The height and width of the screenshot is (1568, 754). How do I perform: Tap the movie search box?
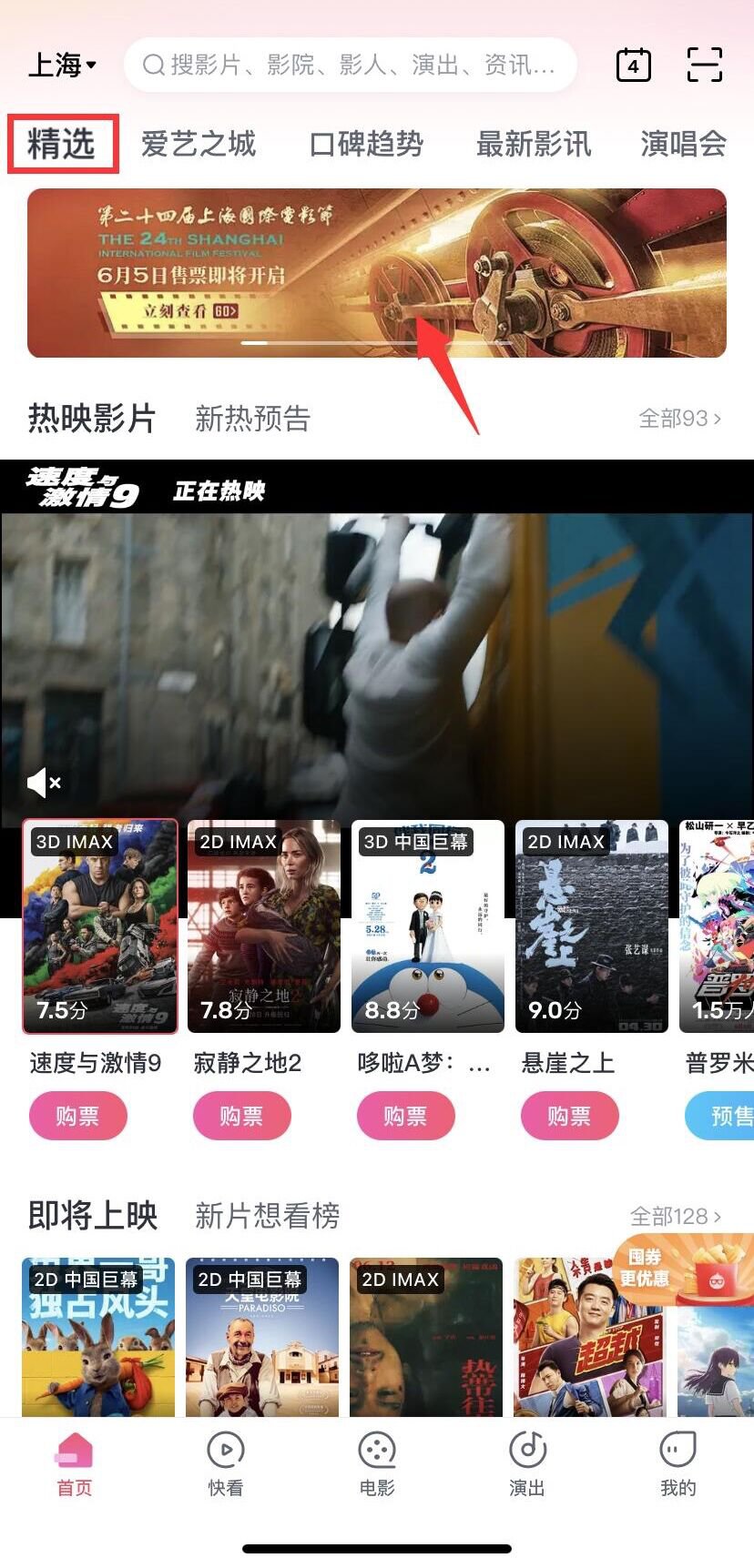coord(351,66)
